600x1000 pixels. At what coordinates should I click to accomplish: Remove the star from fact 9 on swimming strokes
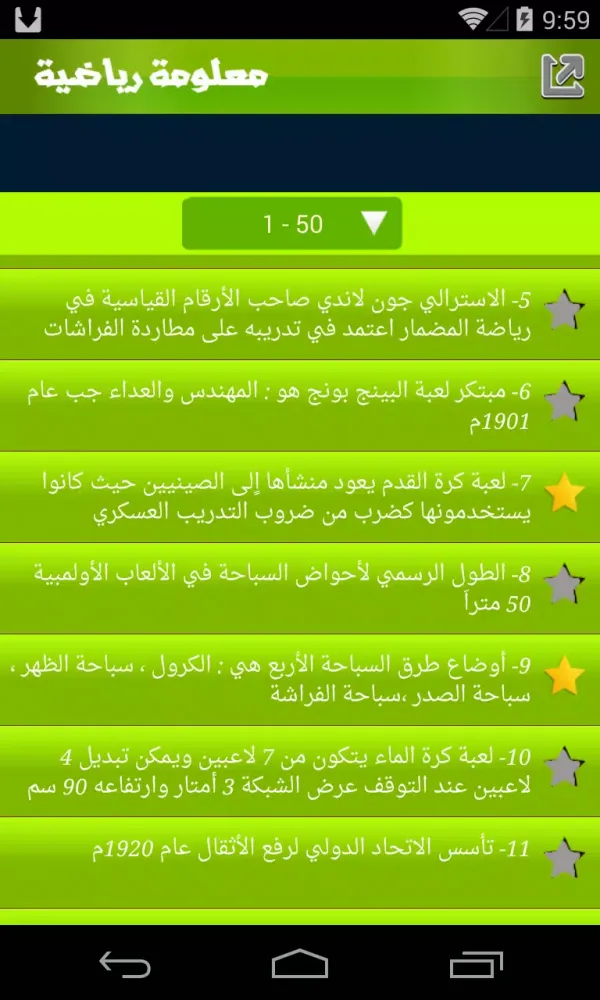tap(565, 677)
